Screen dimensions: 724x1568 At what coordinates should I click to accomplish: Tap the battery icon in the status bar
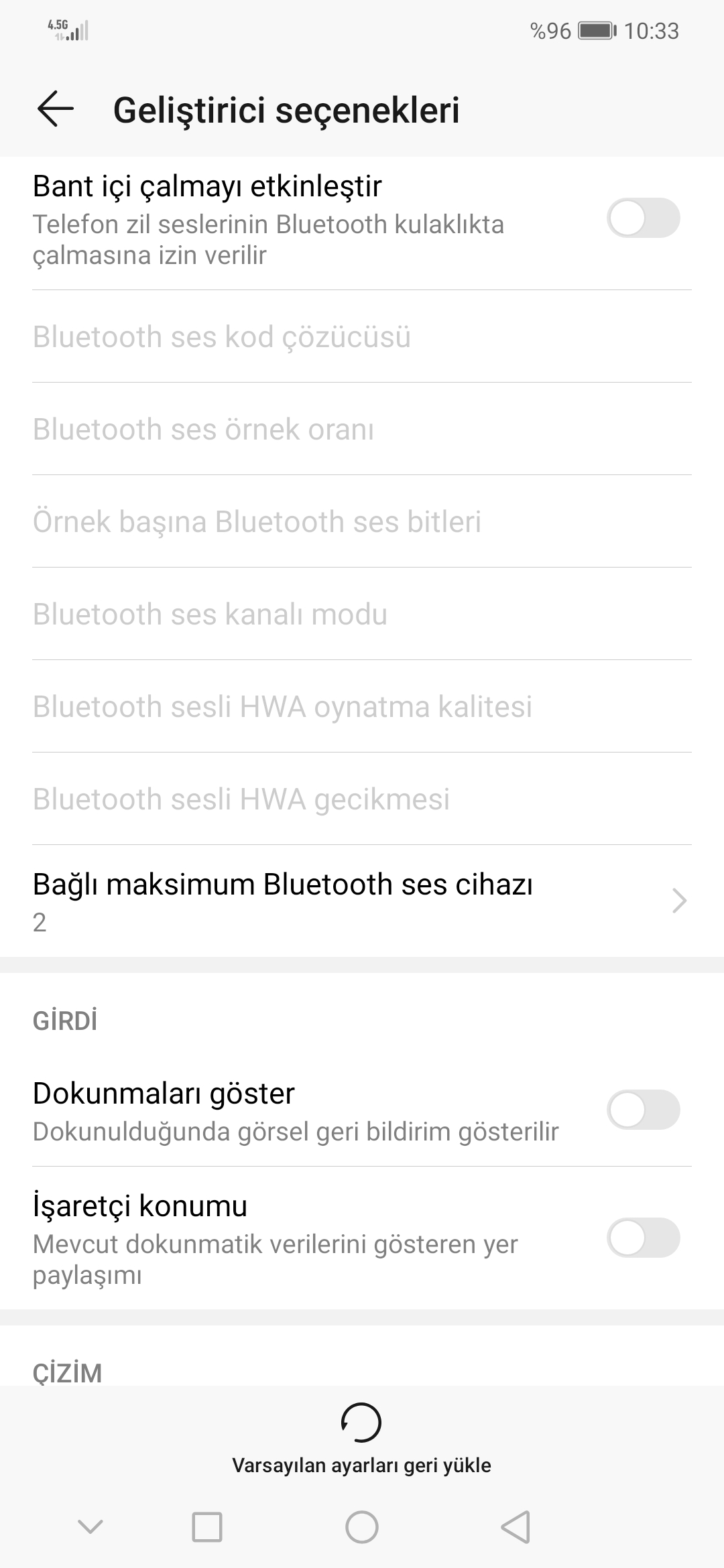click(595, 30)
